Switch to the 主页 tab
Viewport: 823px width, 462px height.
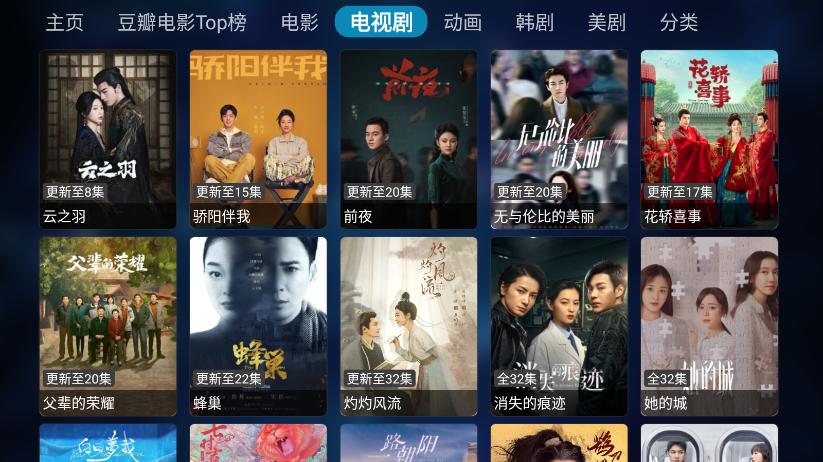(65, 22)
